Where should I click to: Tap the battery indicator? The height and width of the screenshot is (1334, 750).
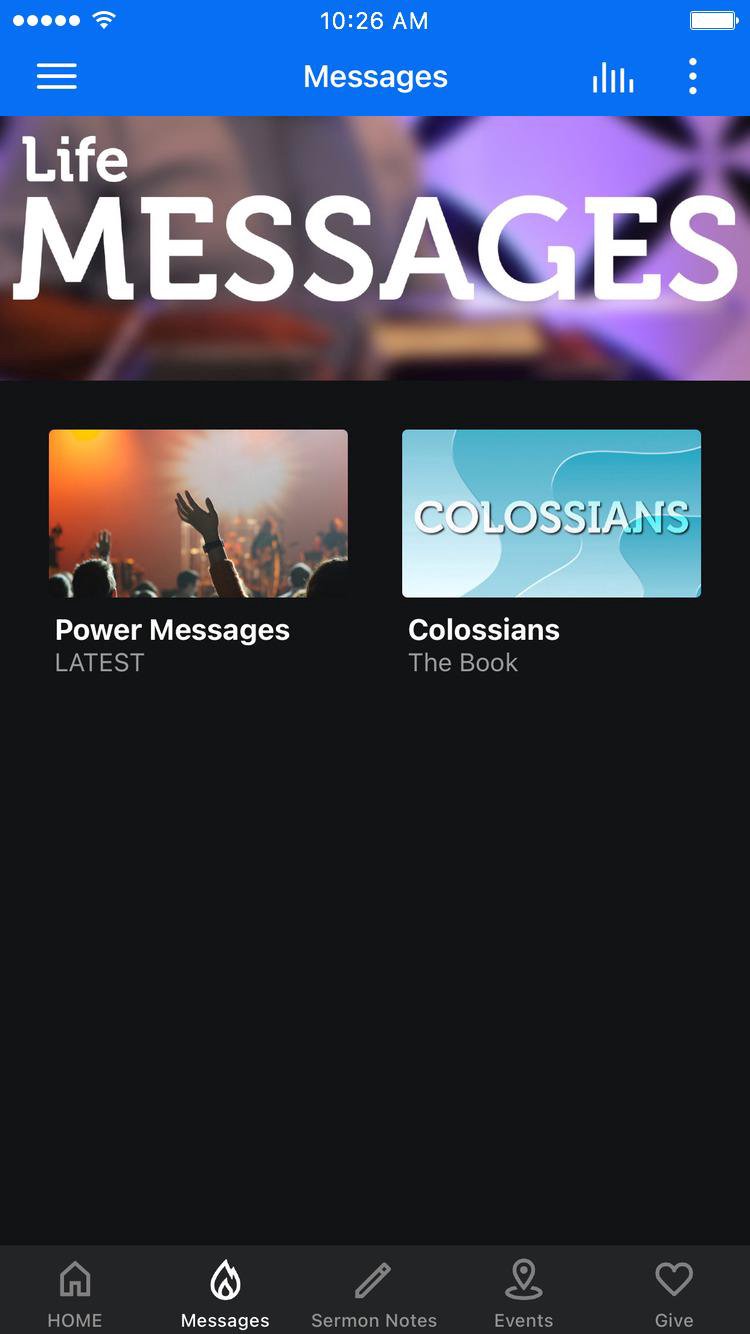pos(713,18)
